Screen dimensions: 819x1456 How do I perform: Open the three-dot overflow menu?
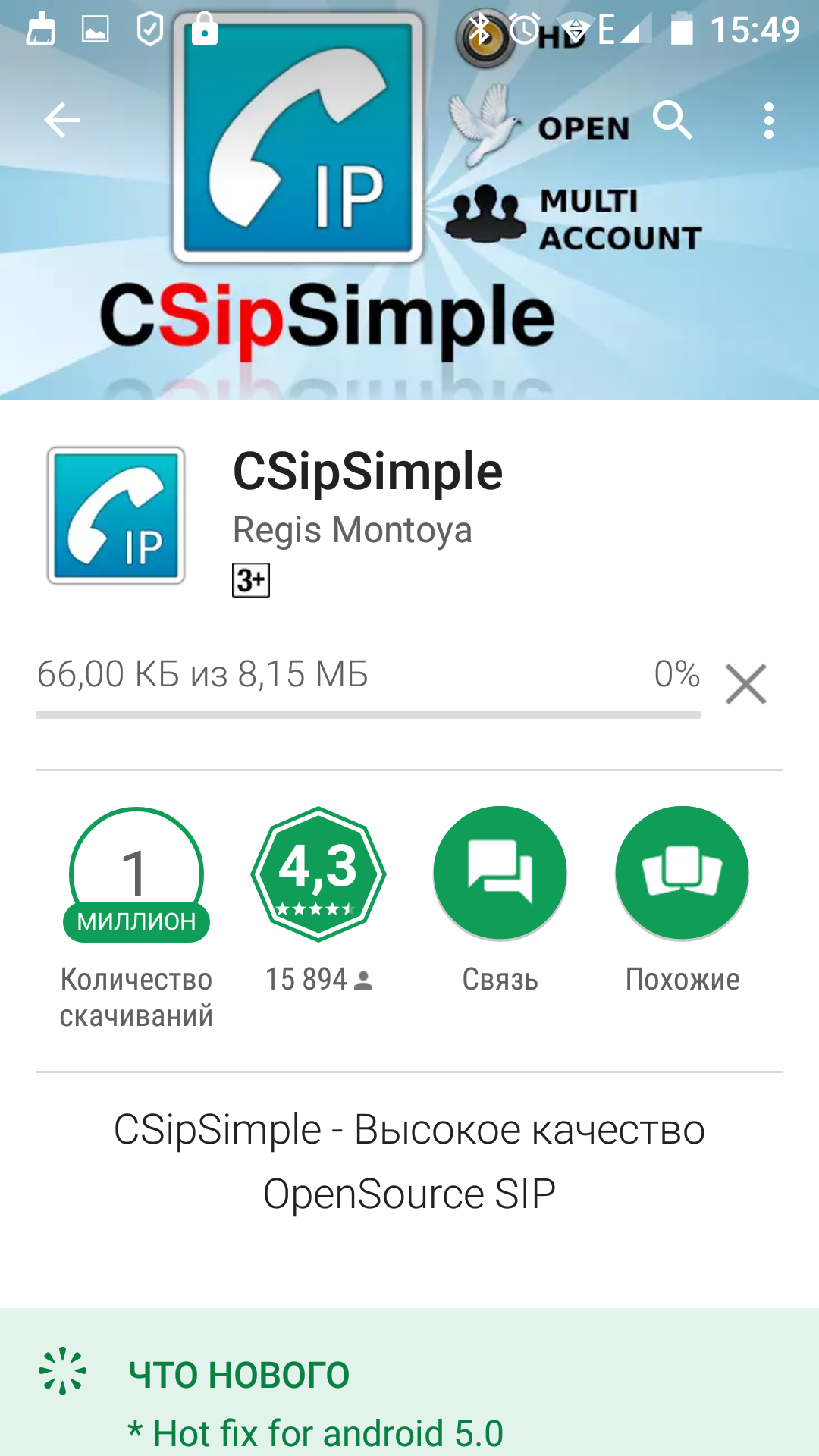(x=769, y=121)
